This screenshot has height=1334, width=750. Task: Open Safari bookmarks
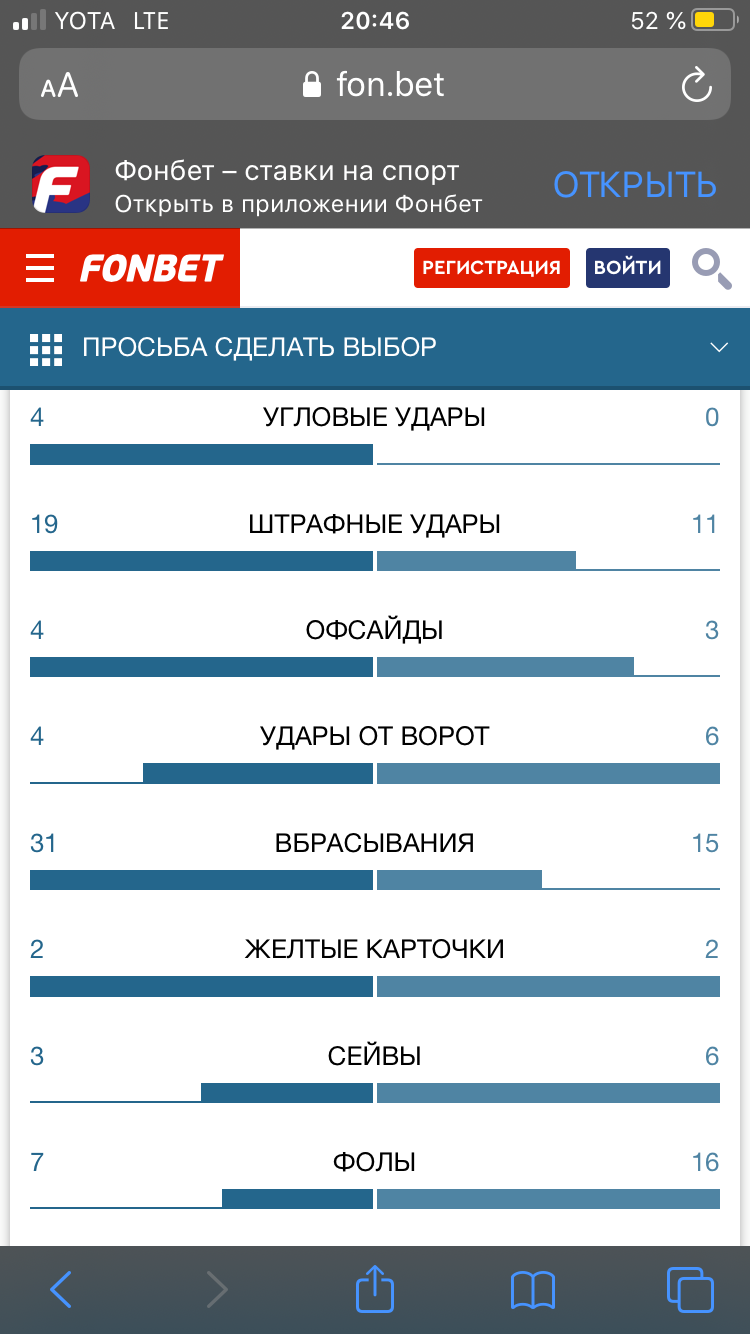pyautogui.click(x=532, y=1289)
